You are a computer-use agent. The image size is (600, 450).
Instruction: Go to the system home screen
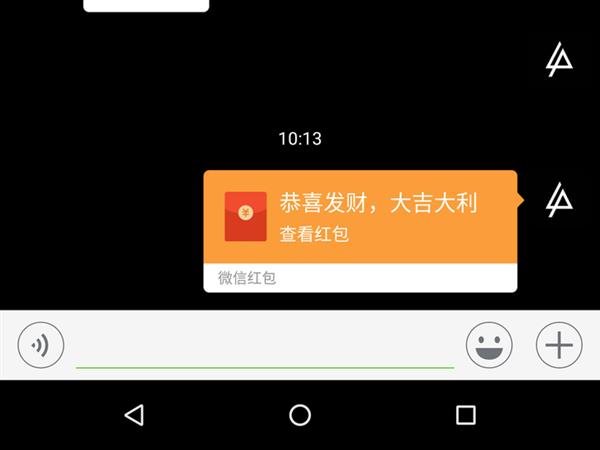click(x=300, y=415)
